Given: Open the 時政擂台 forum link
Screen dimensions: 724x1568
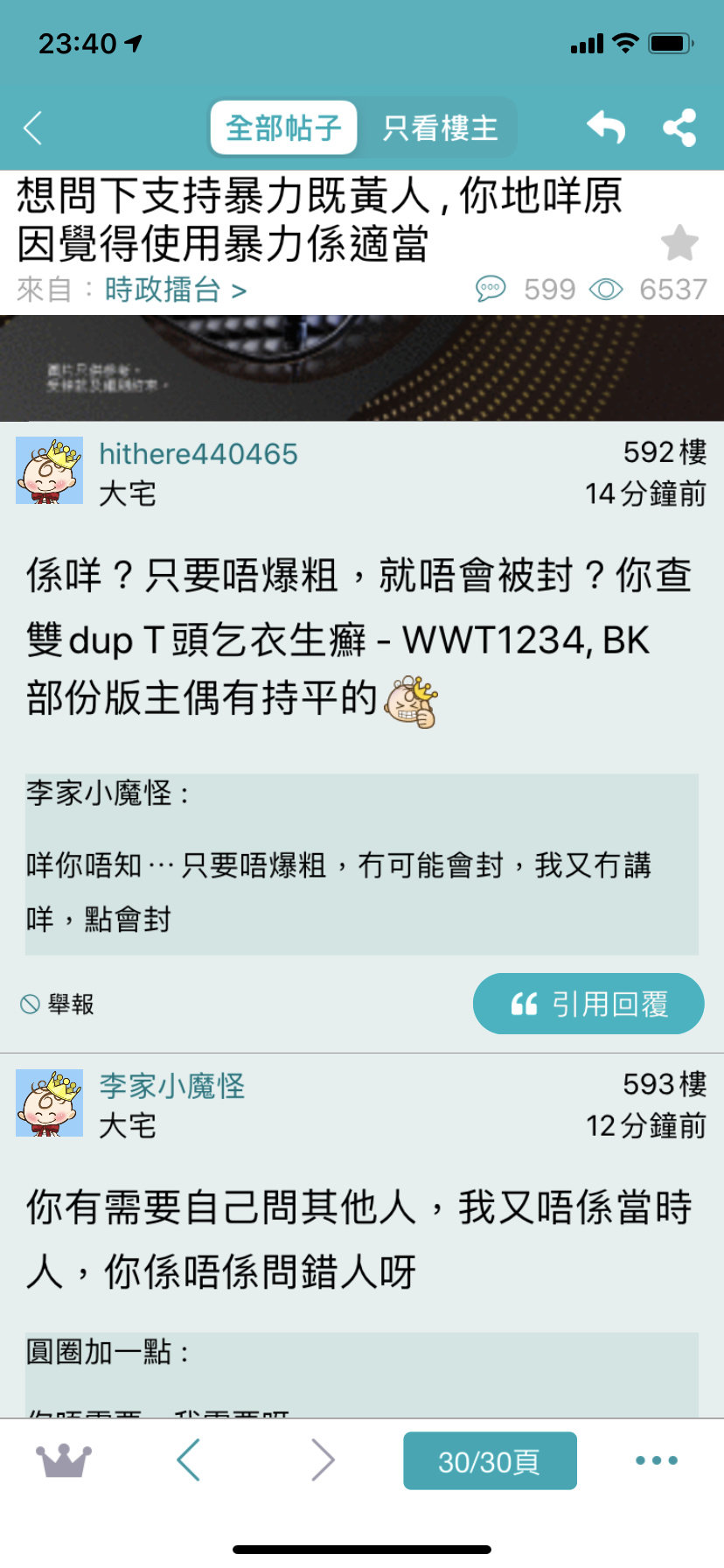Looking at the screenshot, I should pos(175,290).
